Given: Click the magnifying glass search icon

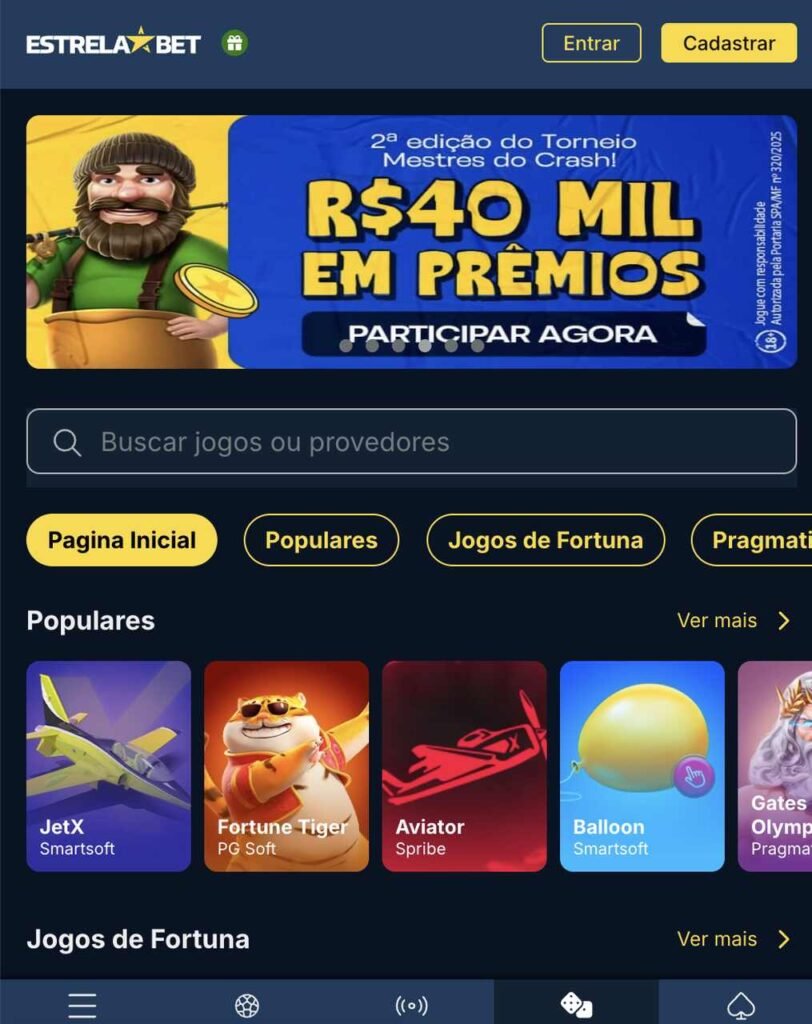Looking at the screenshot, I should [x=67, y=441].
